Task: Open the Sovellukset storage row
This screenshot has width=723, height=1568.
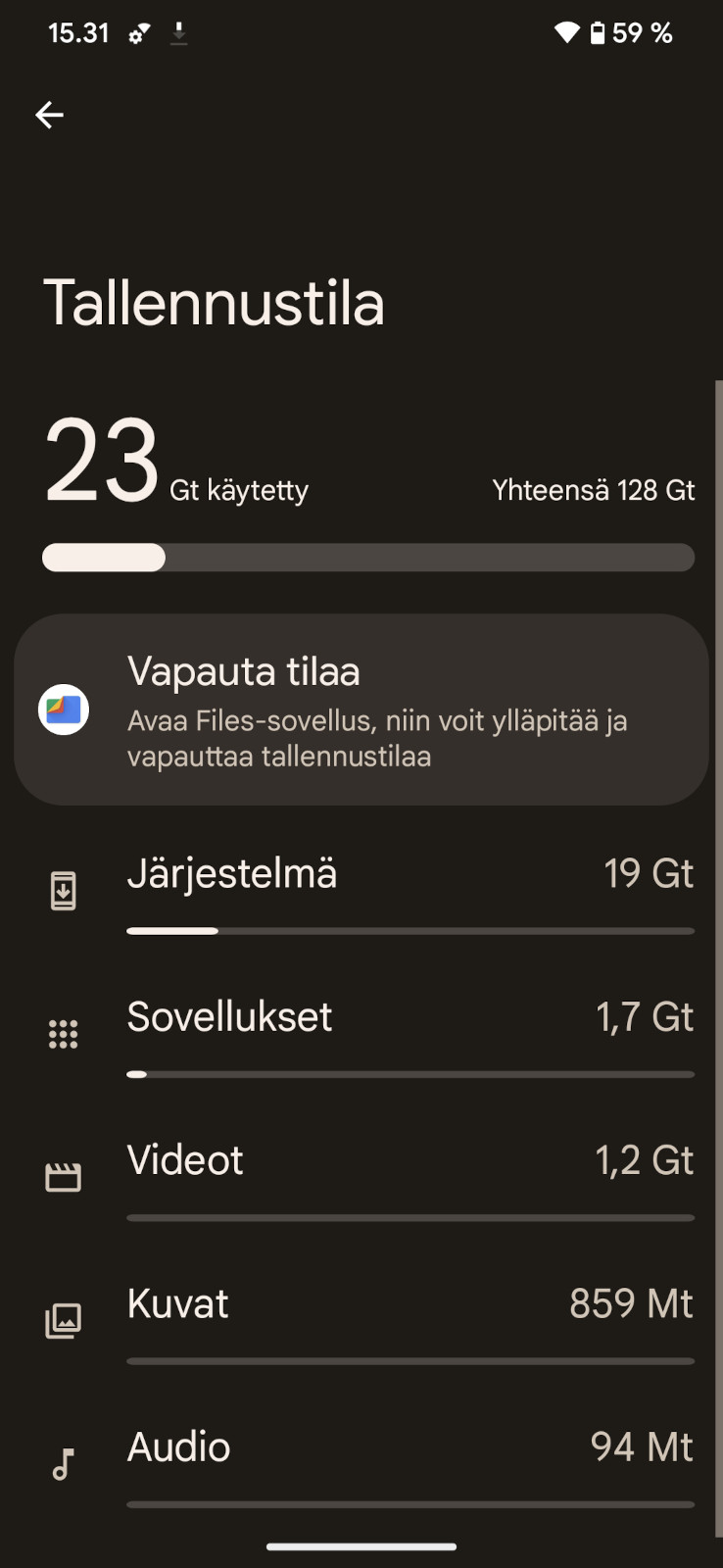Action: coord(361,1035)
